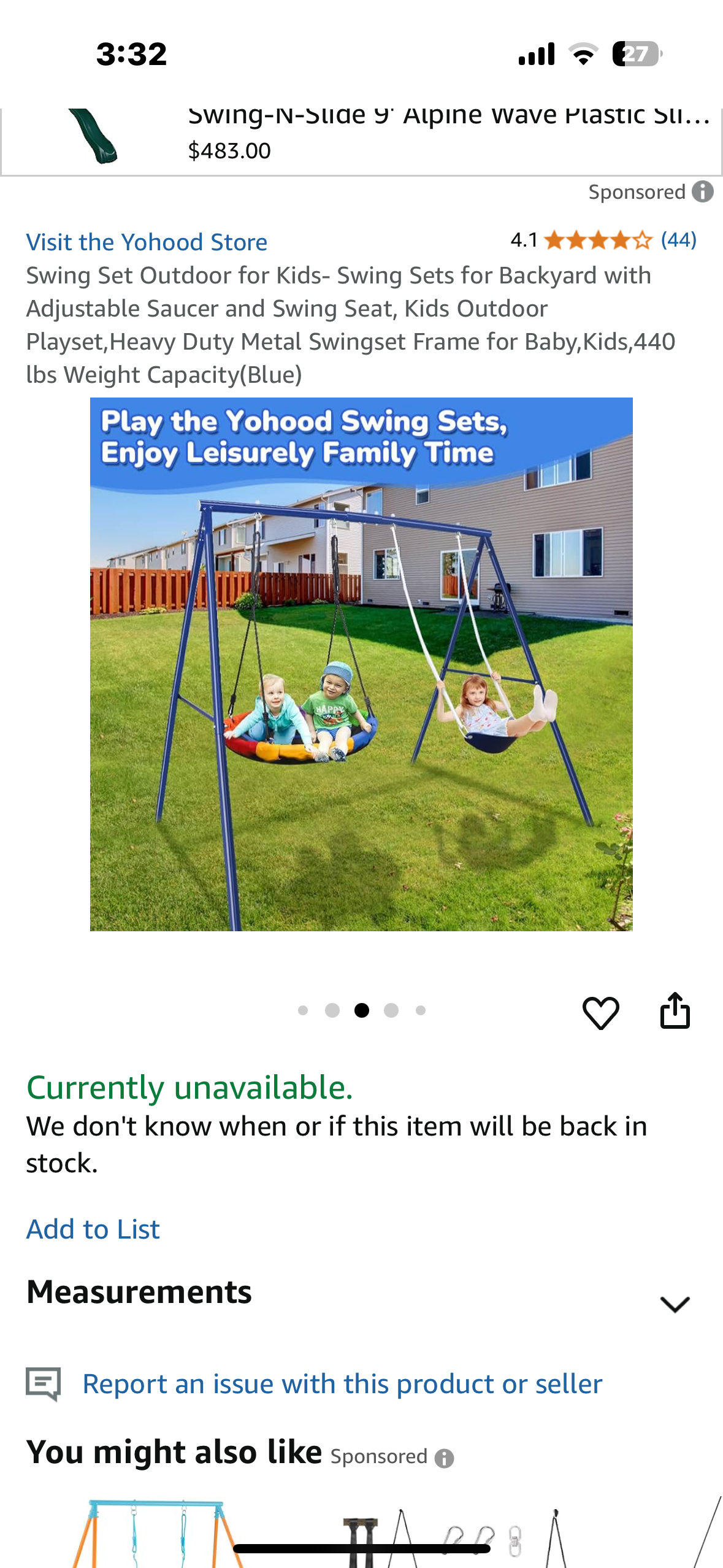Open the Sponsored info icon beside You might also like
The image size is (723, 1568).
pos(444,1458)
